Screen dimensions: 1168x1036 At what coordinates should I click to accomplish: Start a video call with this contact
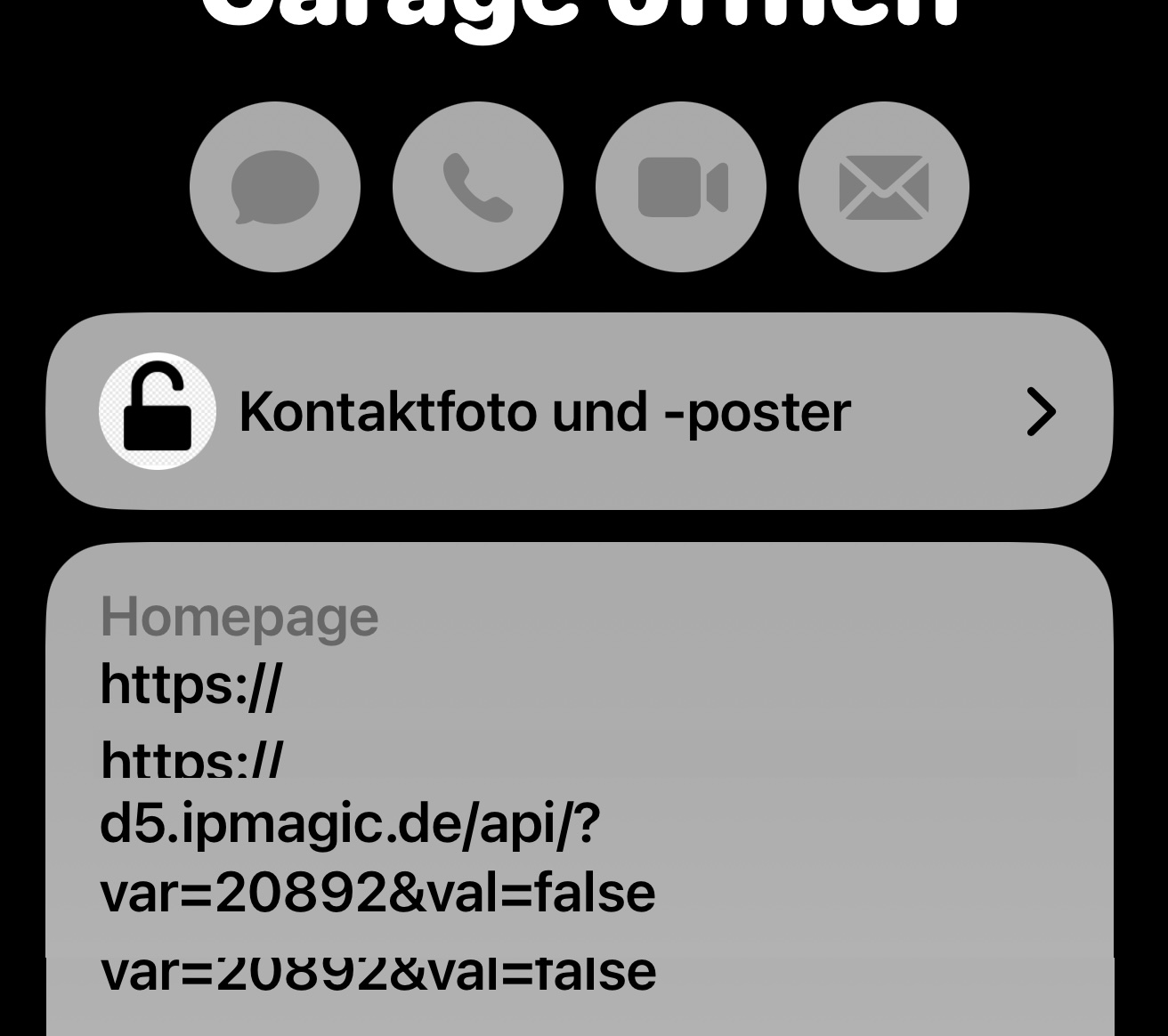(x=681, y=187)
